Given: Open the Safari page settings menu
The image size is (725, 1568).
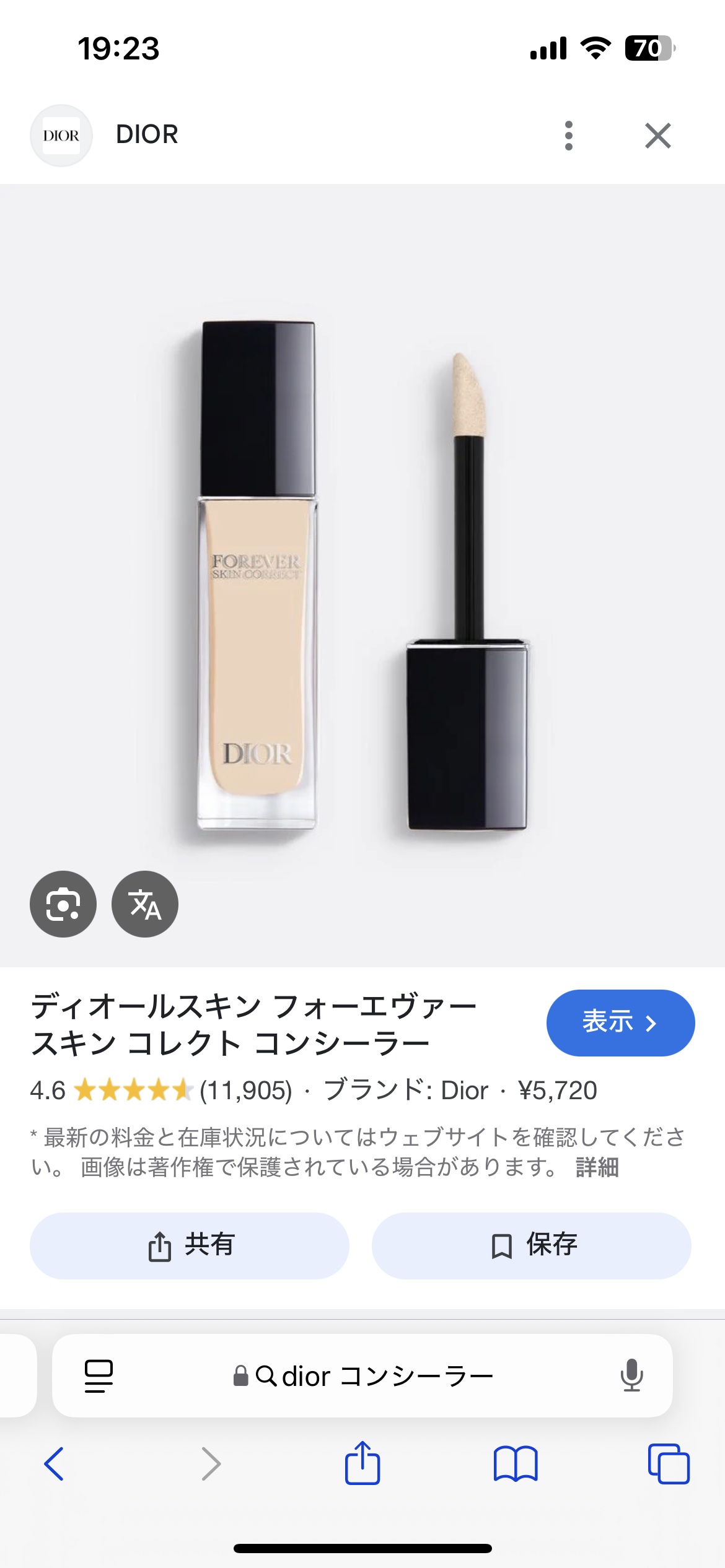Looking at the screenshot, I should 99,1376.
